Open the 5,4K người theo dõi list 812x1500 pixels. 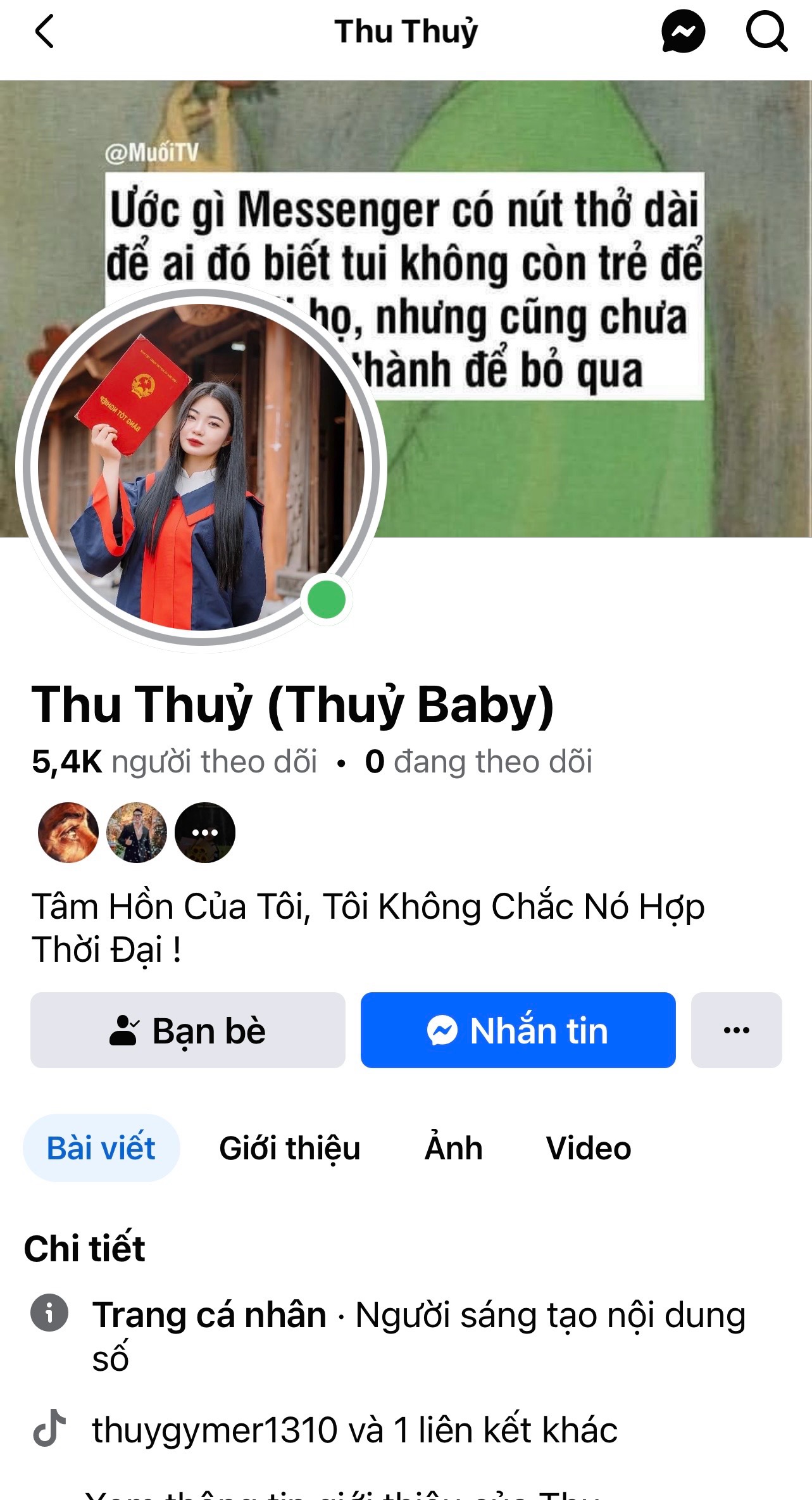174,761
